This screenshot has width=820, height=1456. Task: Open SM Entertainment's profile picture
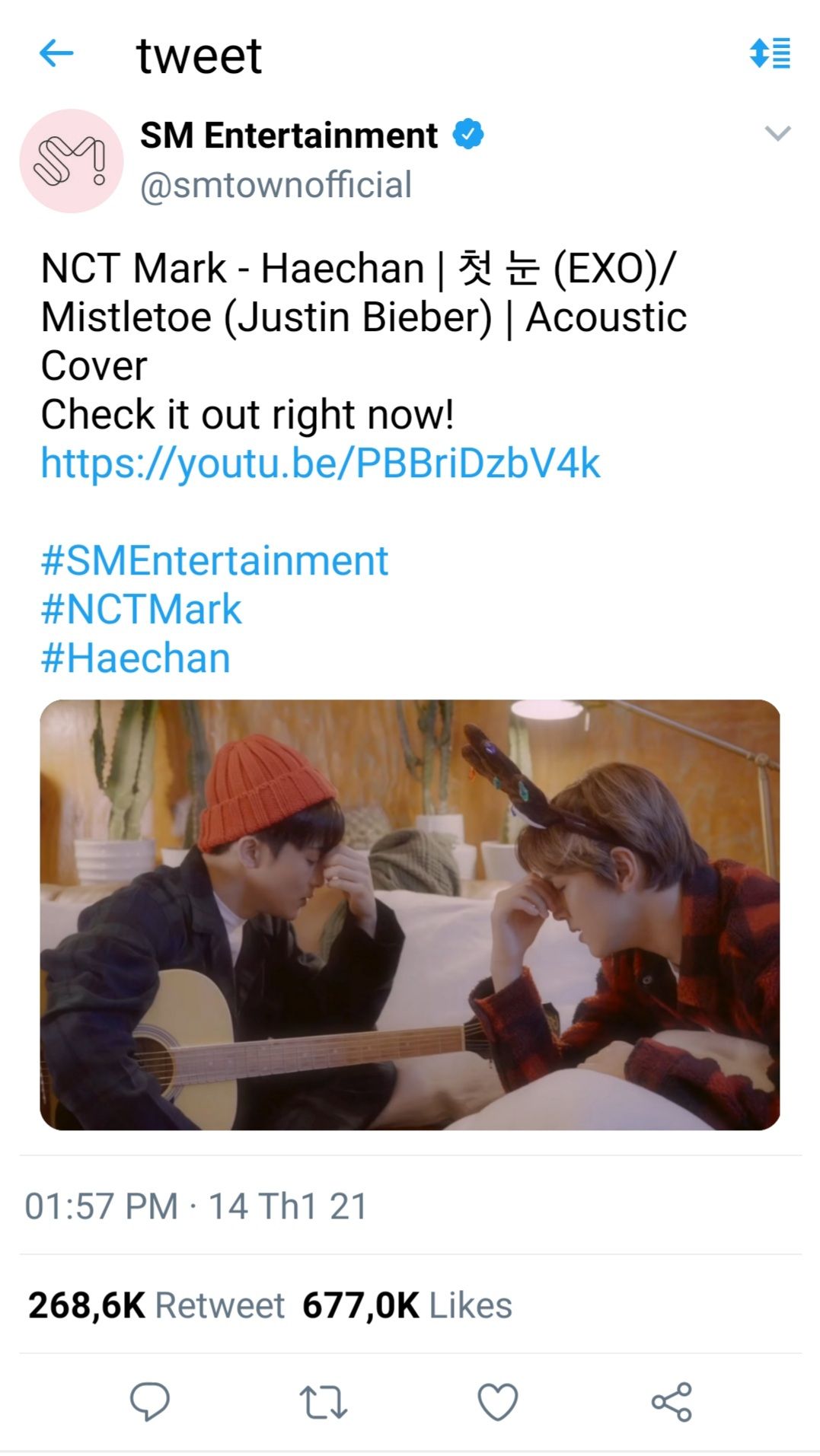click(72, 161)
